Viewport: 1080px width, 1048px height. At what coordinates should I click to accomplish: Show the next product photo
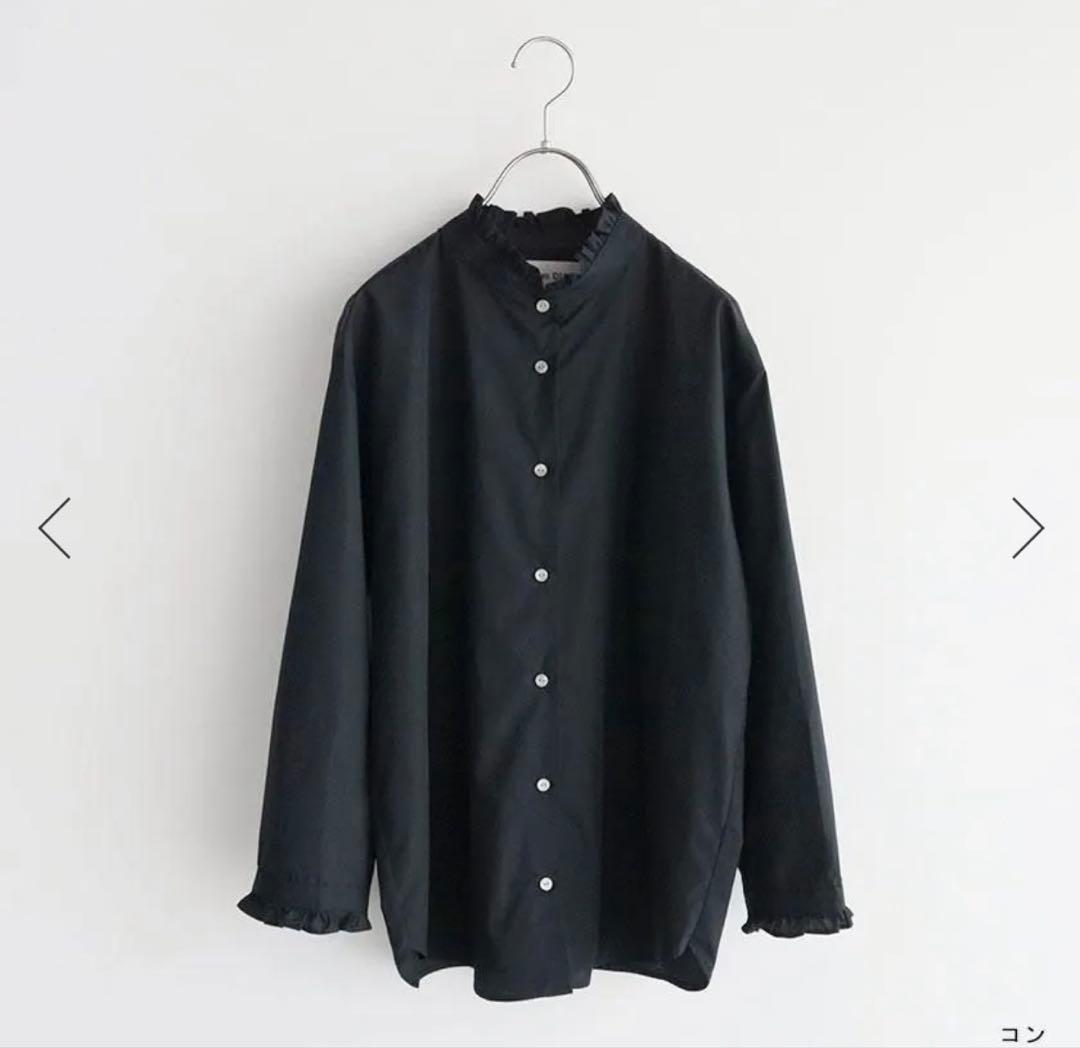(x=1027, y=527)
